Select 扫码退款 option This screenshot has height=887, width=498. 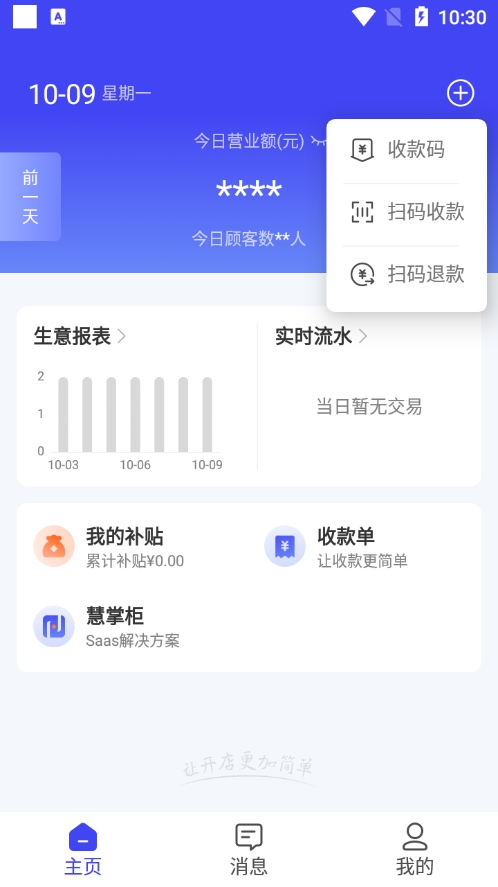406,274
